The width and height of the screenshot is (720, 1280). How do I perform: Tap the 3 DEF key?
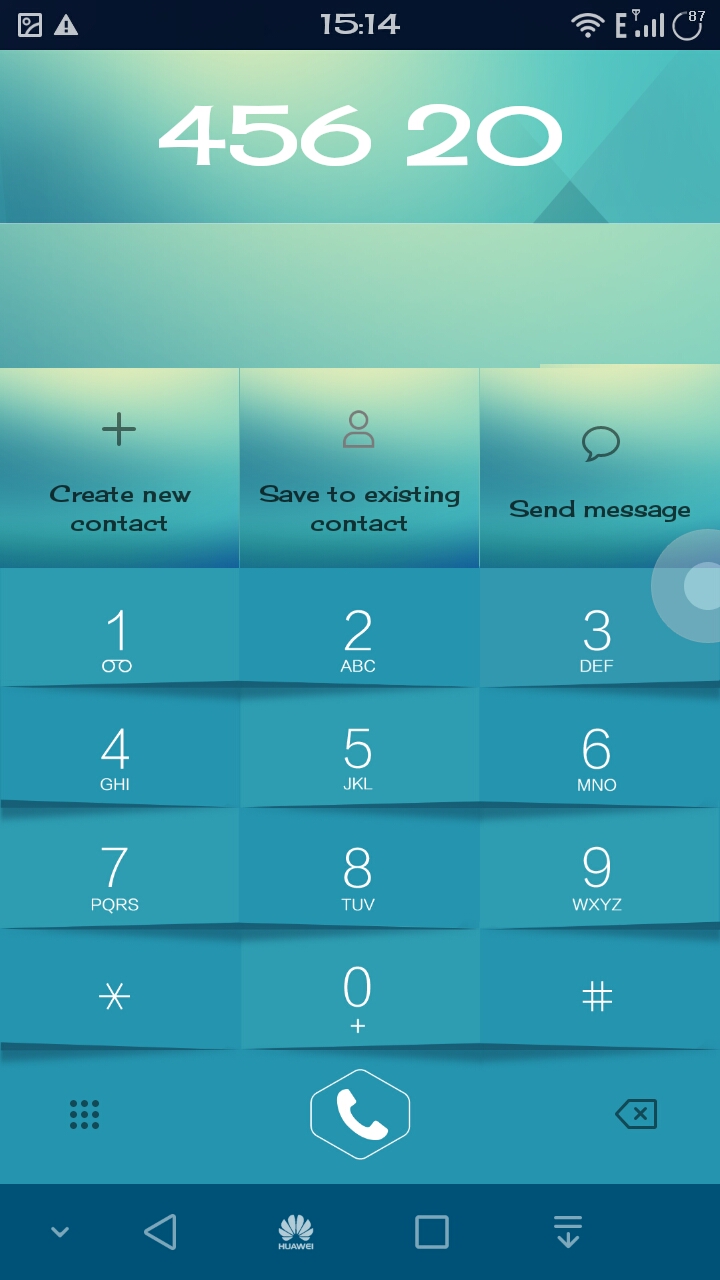tap(580, 641)
